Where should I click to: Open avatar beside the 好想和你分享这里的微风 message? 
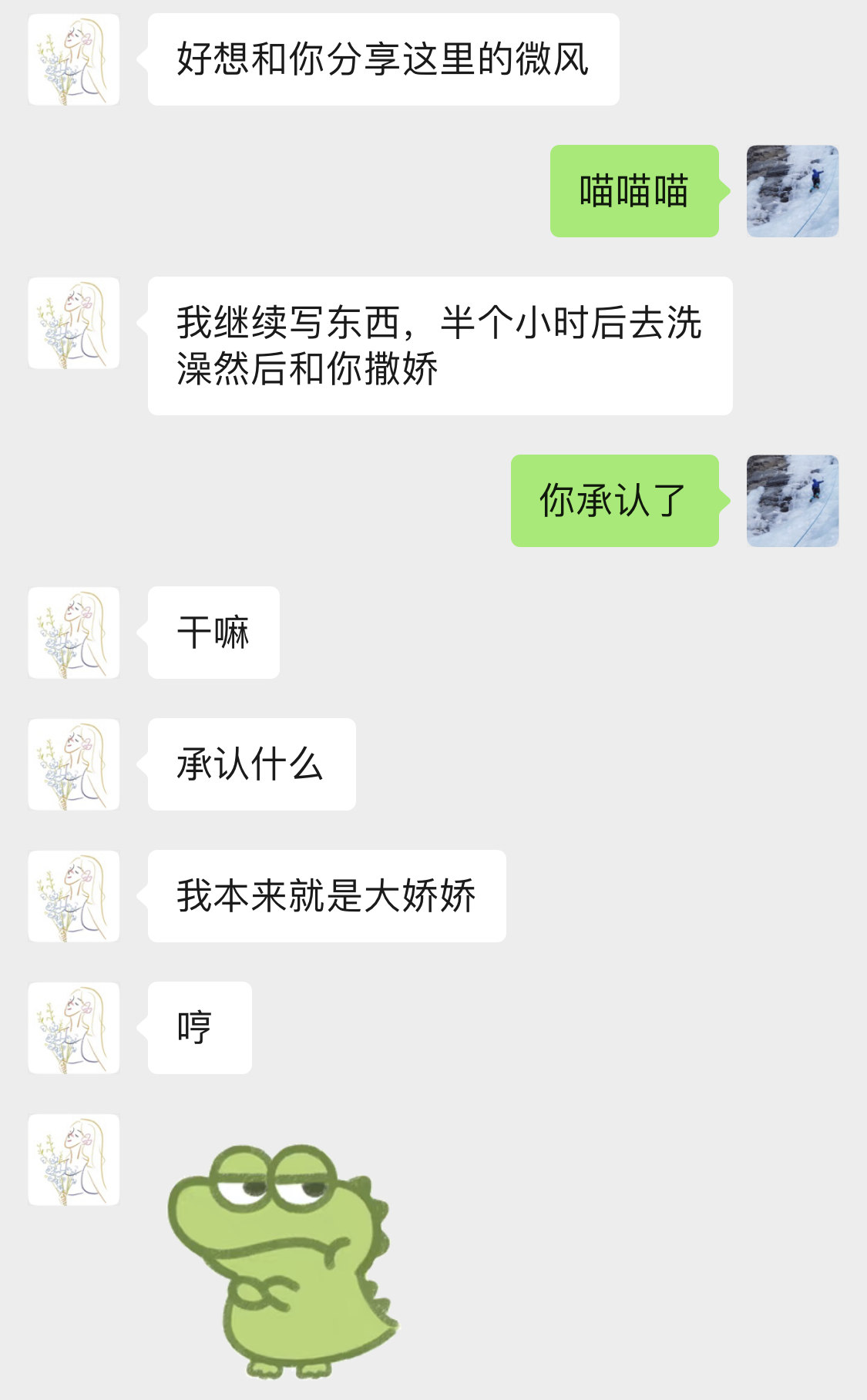pos(74,59)
